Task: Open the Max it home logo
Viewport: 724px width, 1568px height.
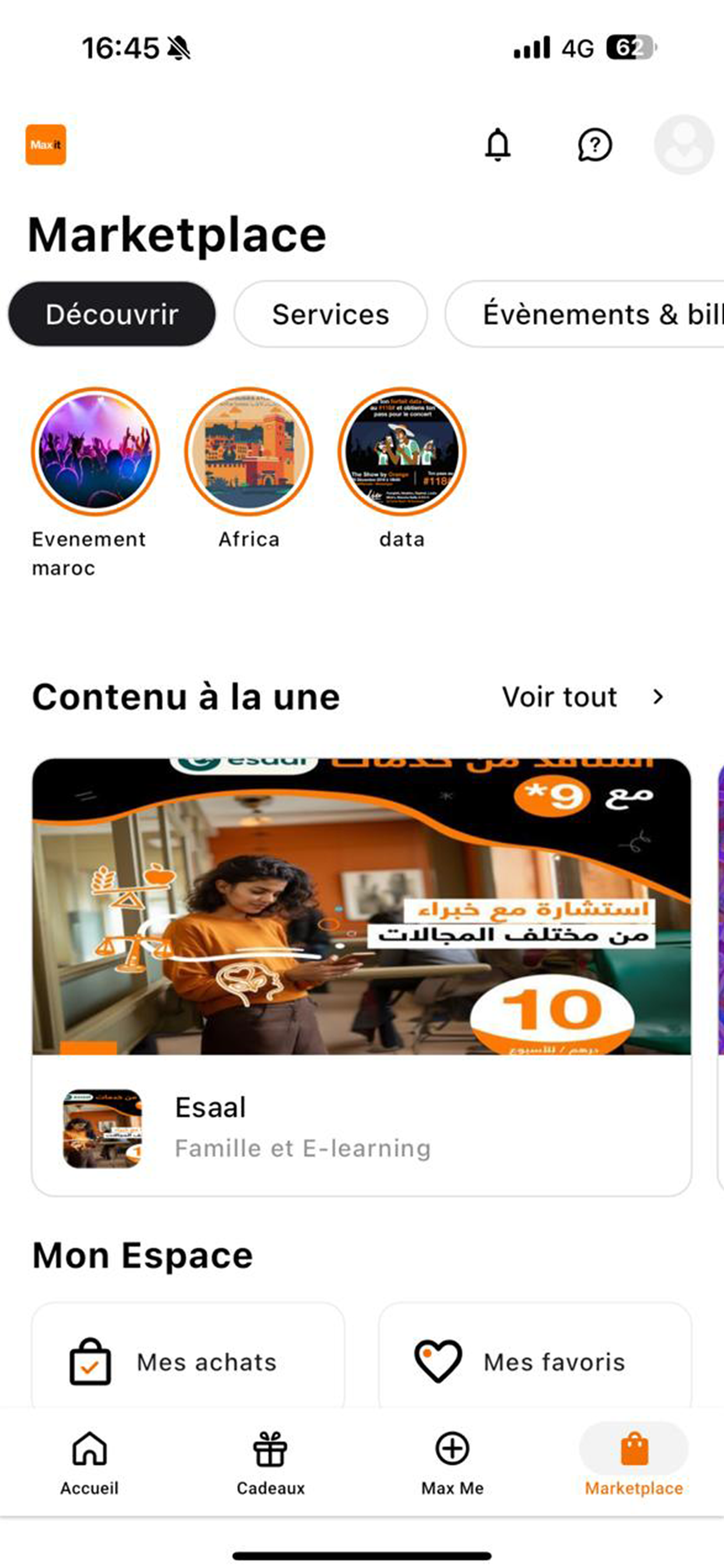Action: (45, 145)
